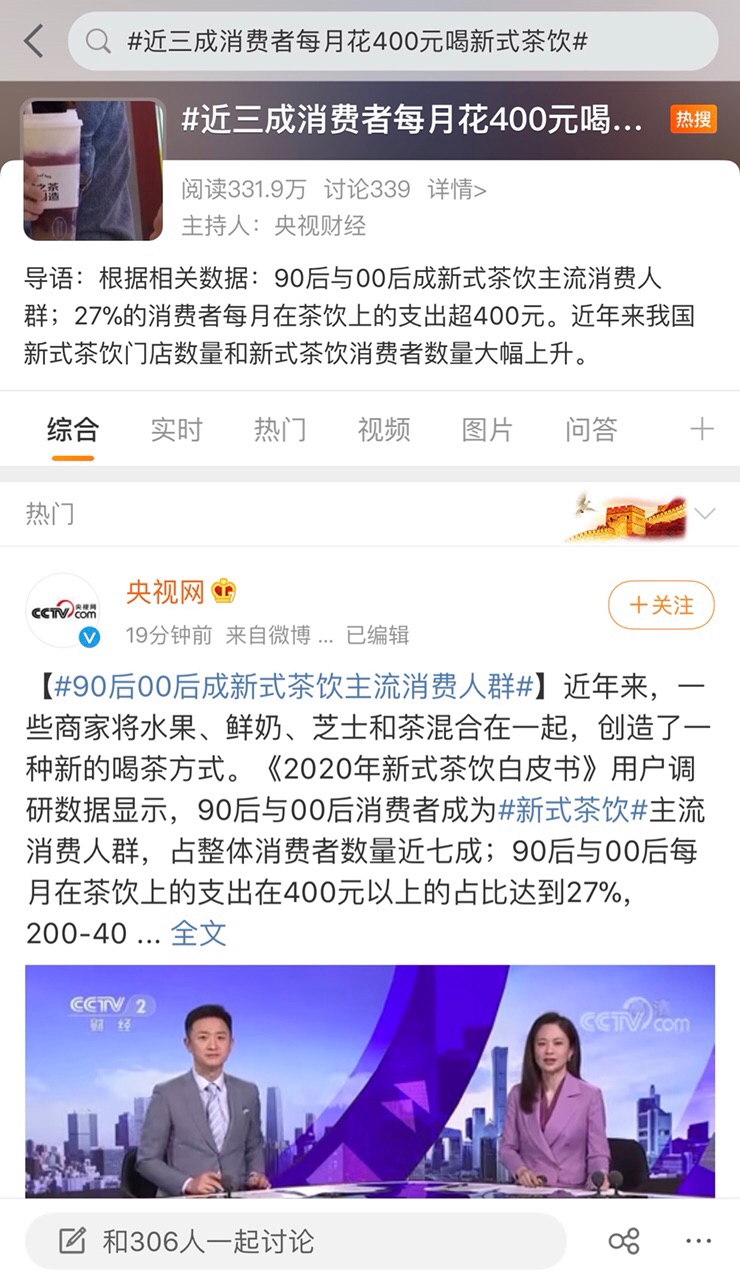Follow 央视网 with the 关注 button
This screenshot has height=1280, width=740.
pyautogui.click(x=661, y=605)
